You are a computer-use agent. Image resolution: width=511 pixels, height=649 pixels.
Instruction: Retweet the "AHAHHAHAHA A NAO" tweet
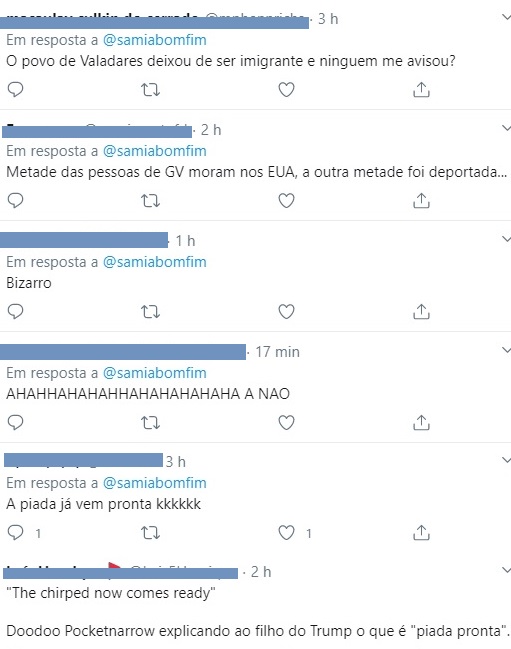click(x=150, y=423)
